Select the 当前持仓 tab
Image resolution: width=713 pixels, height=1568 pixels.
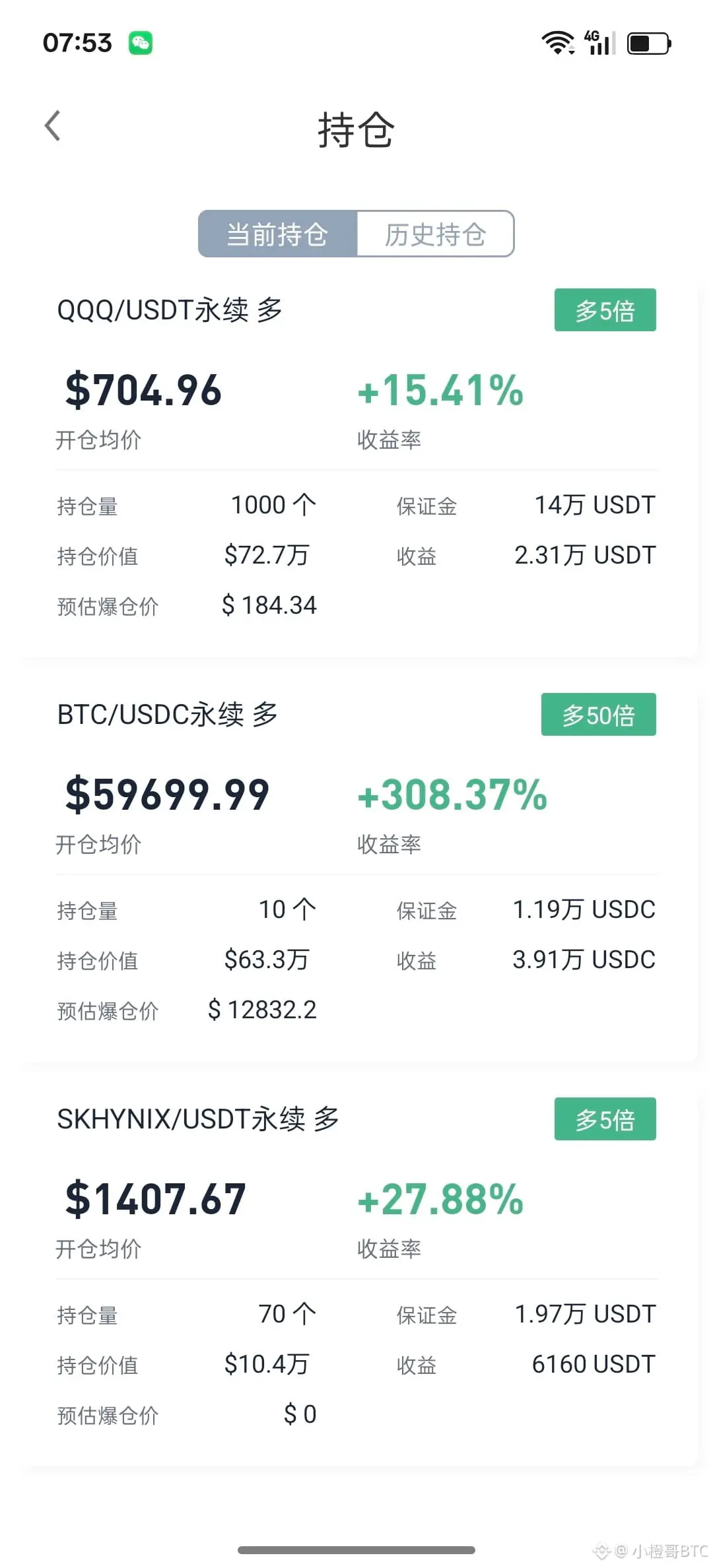coord(278,234)
